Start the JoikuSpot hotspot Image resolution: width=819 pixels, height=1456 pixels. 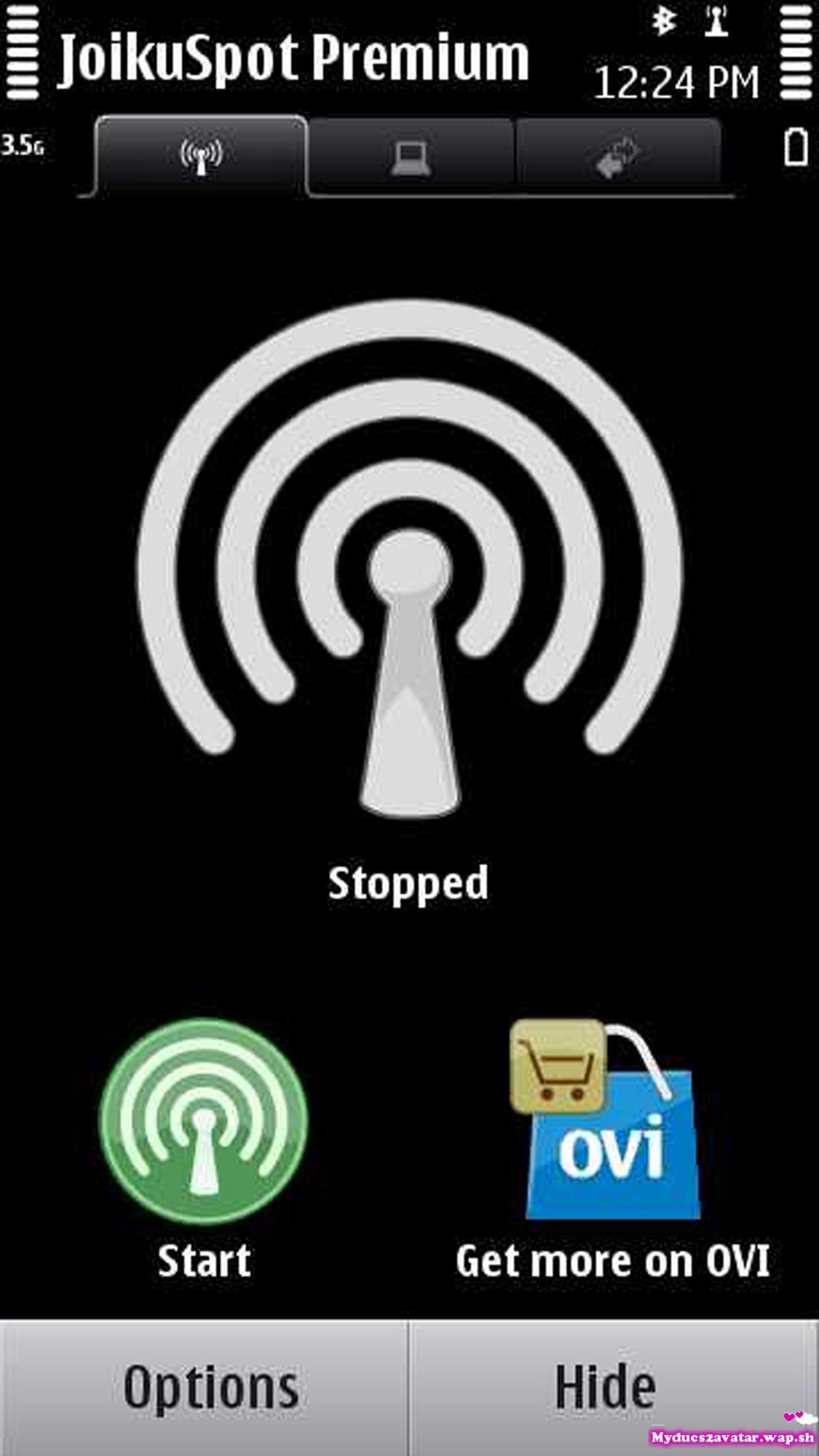click(203, 1125)
